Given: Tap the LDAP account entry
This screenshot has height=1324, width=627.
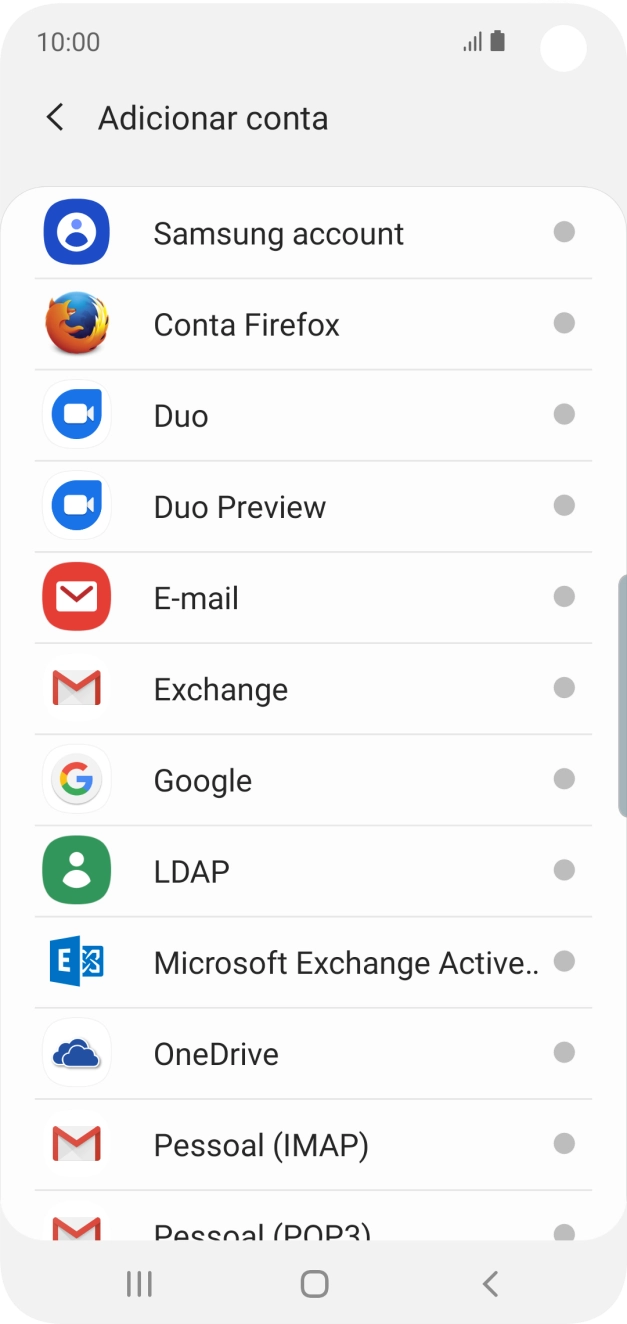Looking at the screenshot, I should [192, 871].
